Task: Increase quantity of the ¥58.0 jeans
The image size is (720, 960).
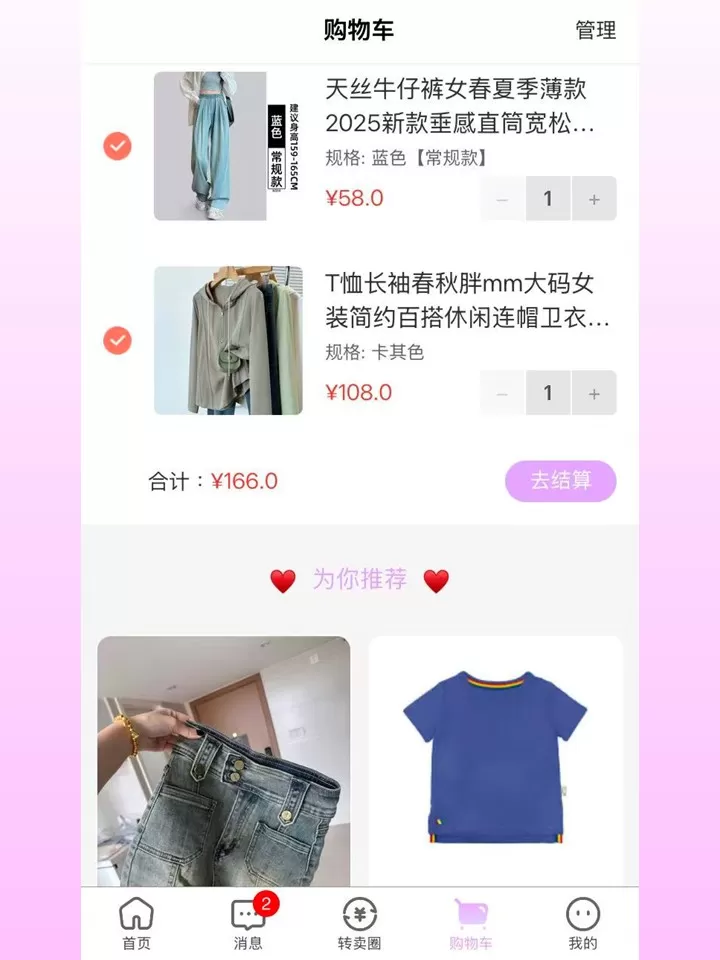Action: pyautogui.click(x=594, y=199)
